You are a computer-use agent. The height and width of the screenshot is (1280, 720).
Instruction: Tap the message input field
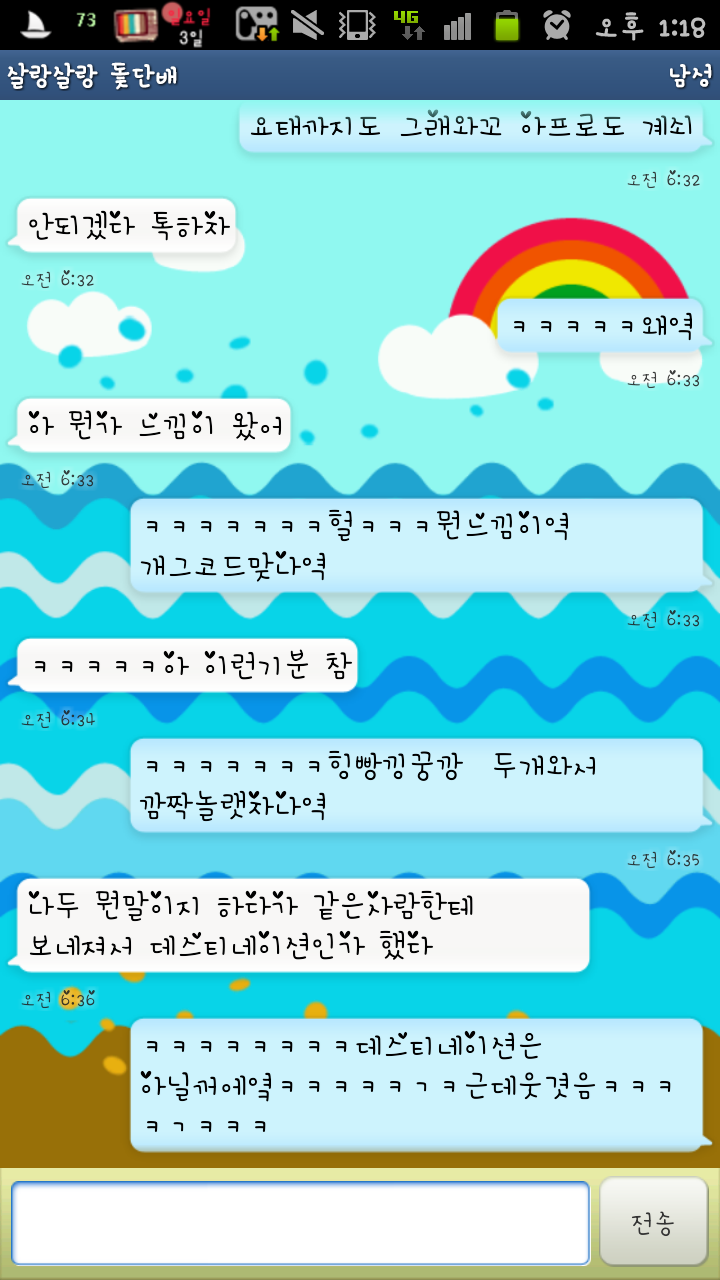point(300,1222)
